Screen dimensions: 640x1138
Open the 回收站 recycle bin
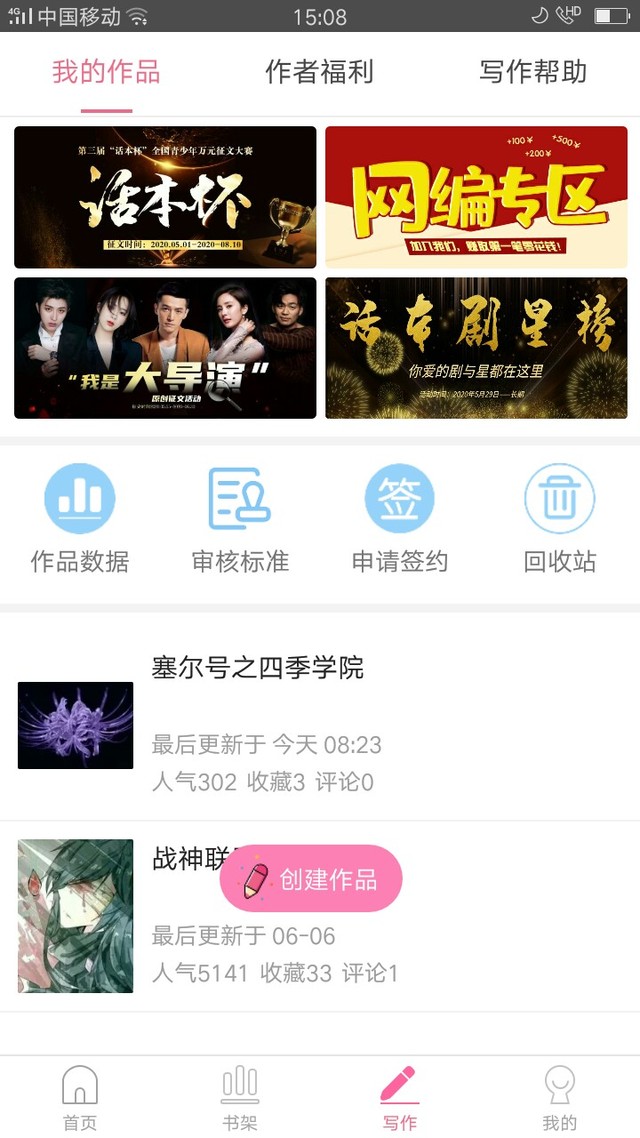(559, 518)
